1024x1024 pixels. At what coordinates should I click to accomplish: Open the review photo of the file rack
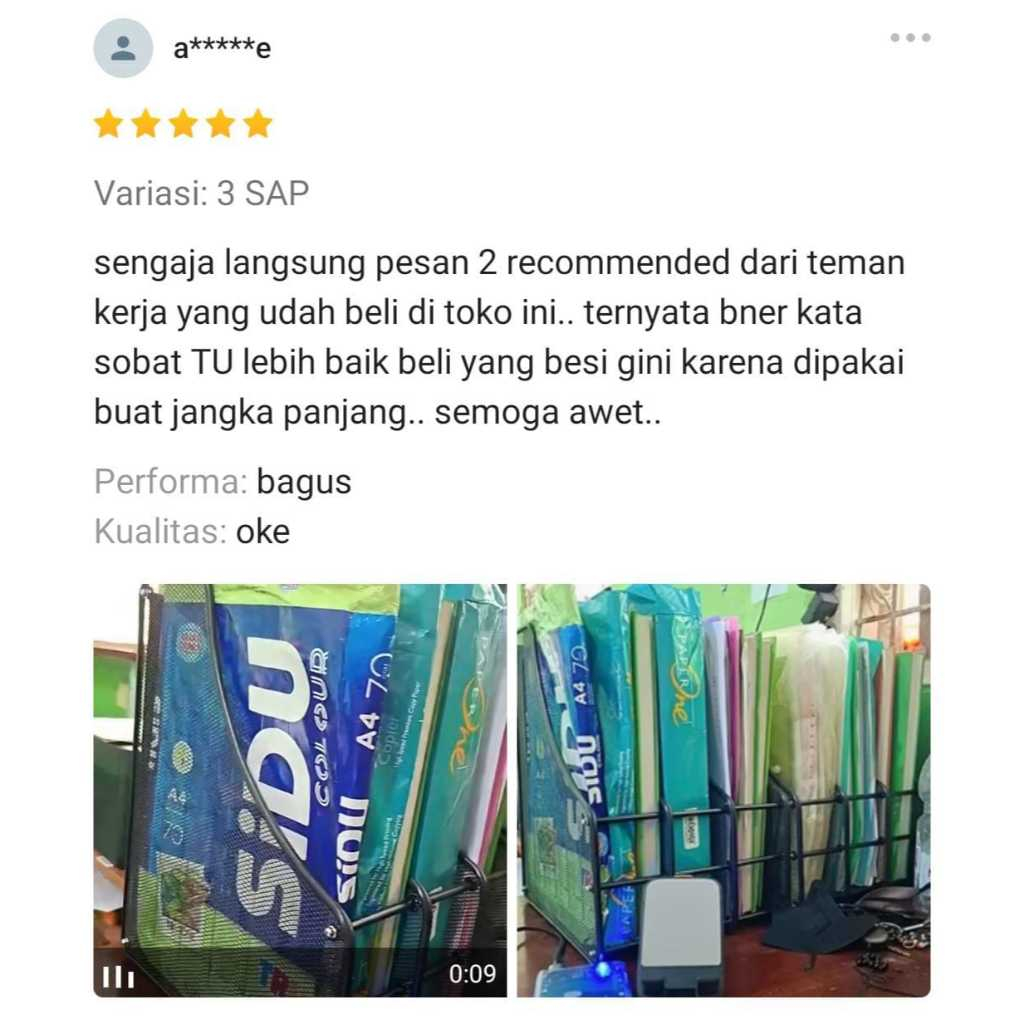[723, 790]
